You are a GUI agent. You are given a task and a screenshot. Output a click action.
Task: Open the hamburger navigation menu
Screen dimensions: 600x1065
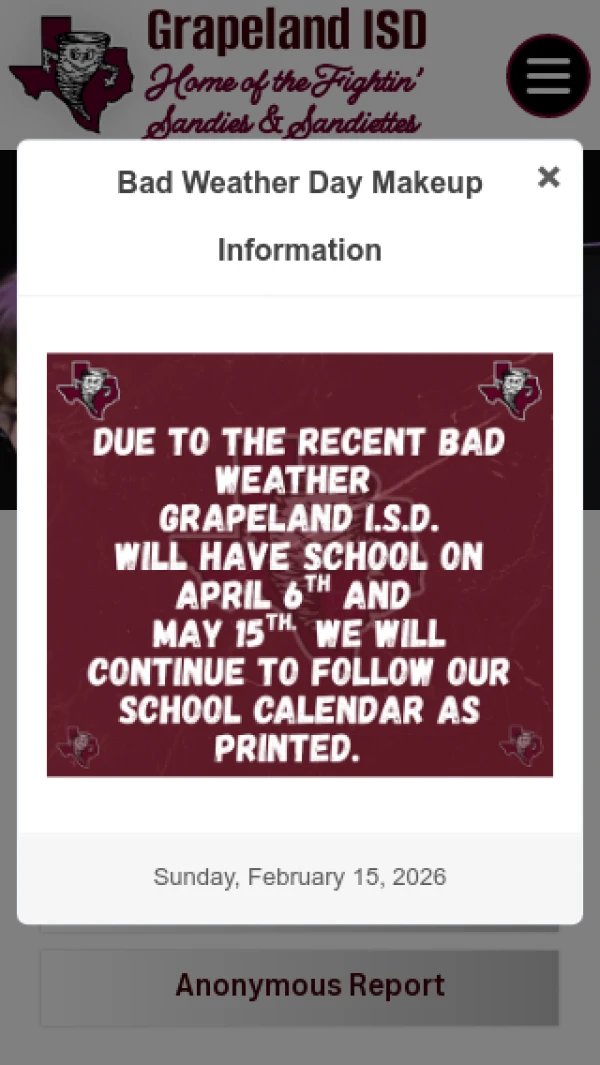tap(548, 76)
